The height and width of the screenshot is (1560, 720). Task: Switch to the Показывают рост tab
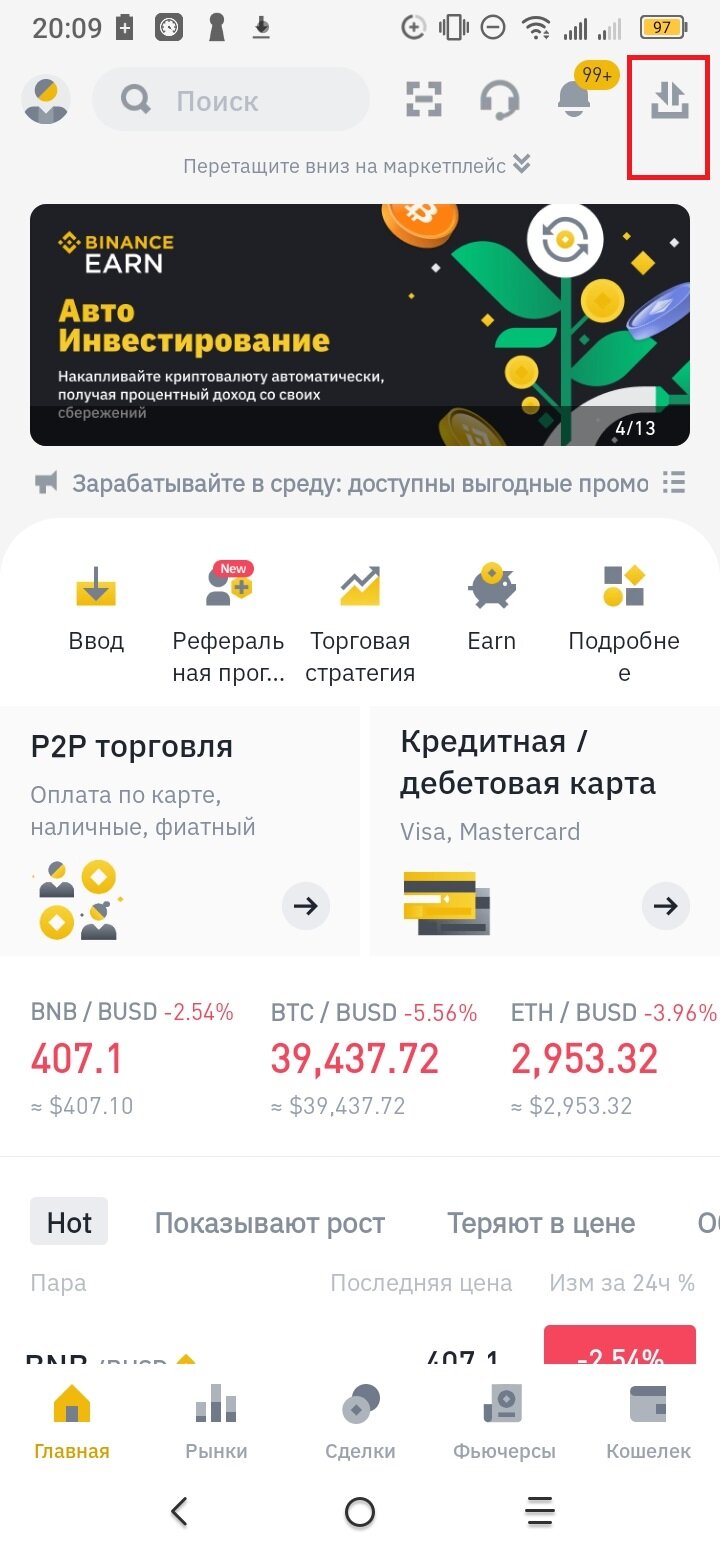click(269, 1223)
